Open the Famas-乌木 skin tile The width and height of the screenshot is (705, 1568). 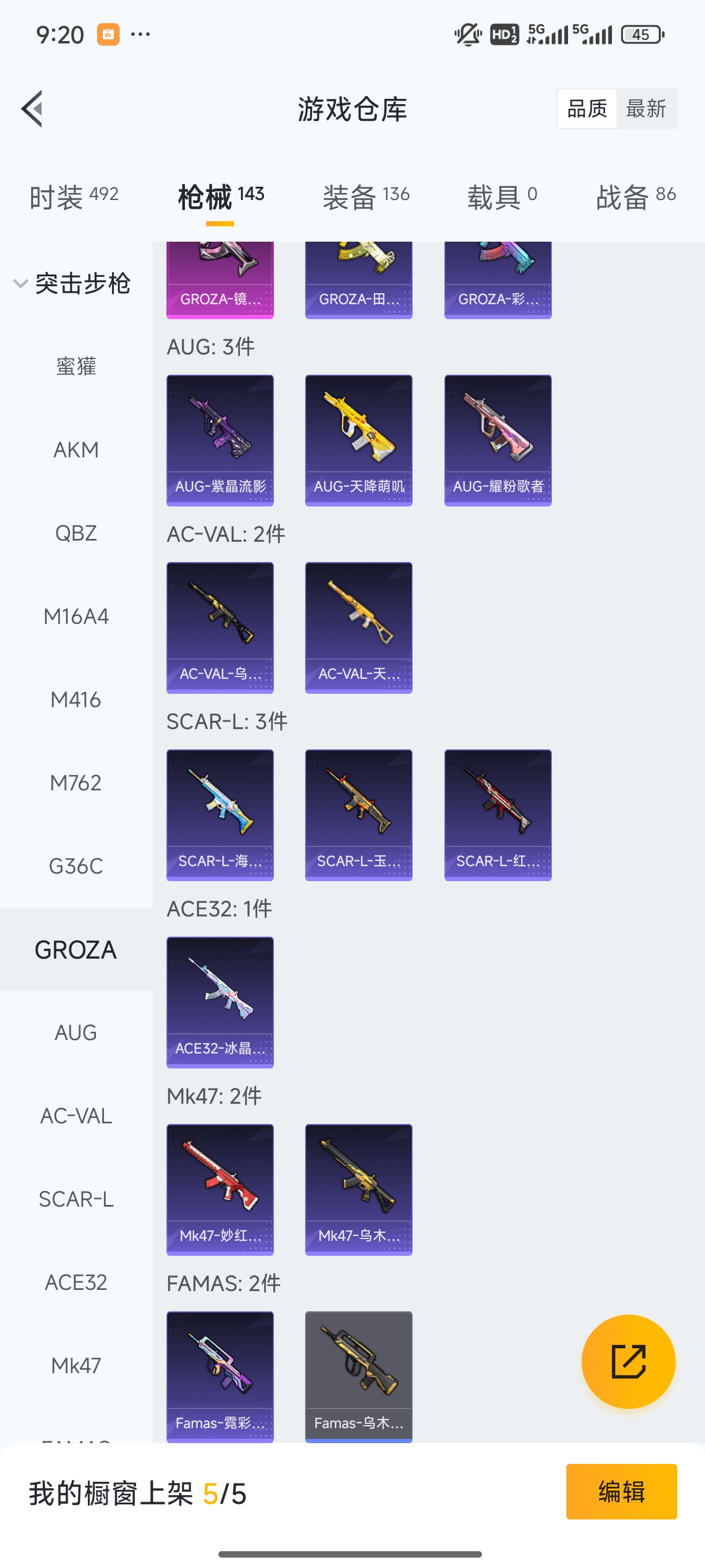[359, 1375]
